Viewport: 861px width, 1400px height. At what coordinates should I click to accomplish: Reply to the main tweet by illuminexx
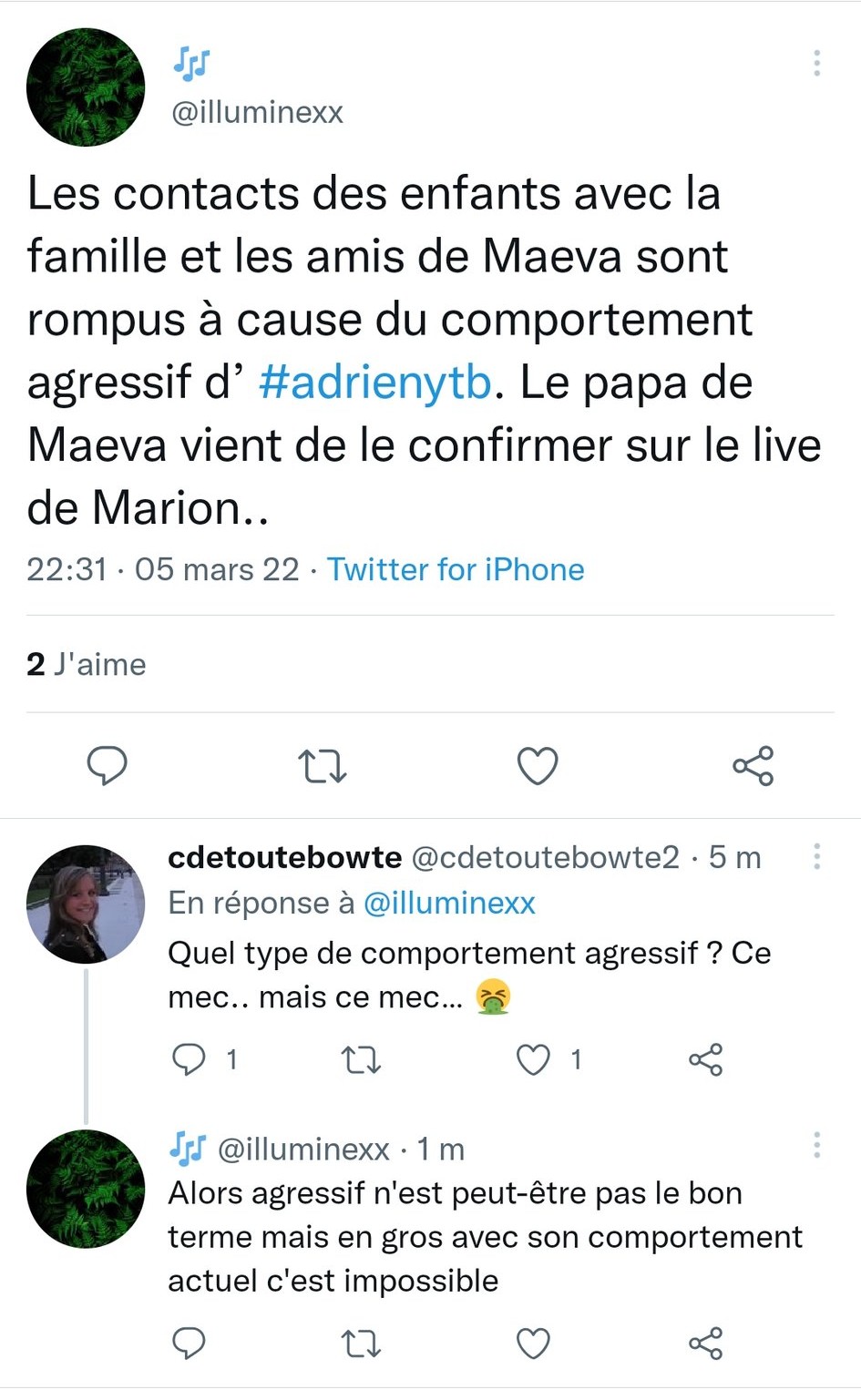(107, 765)
